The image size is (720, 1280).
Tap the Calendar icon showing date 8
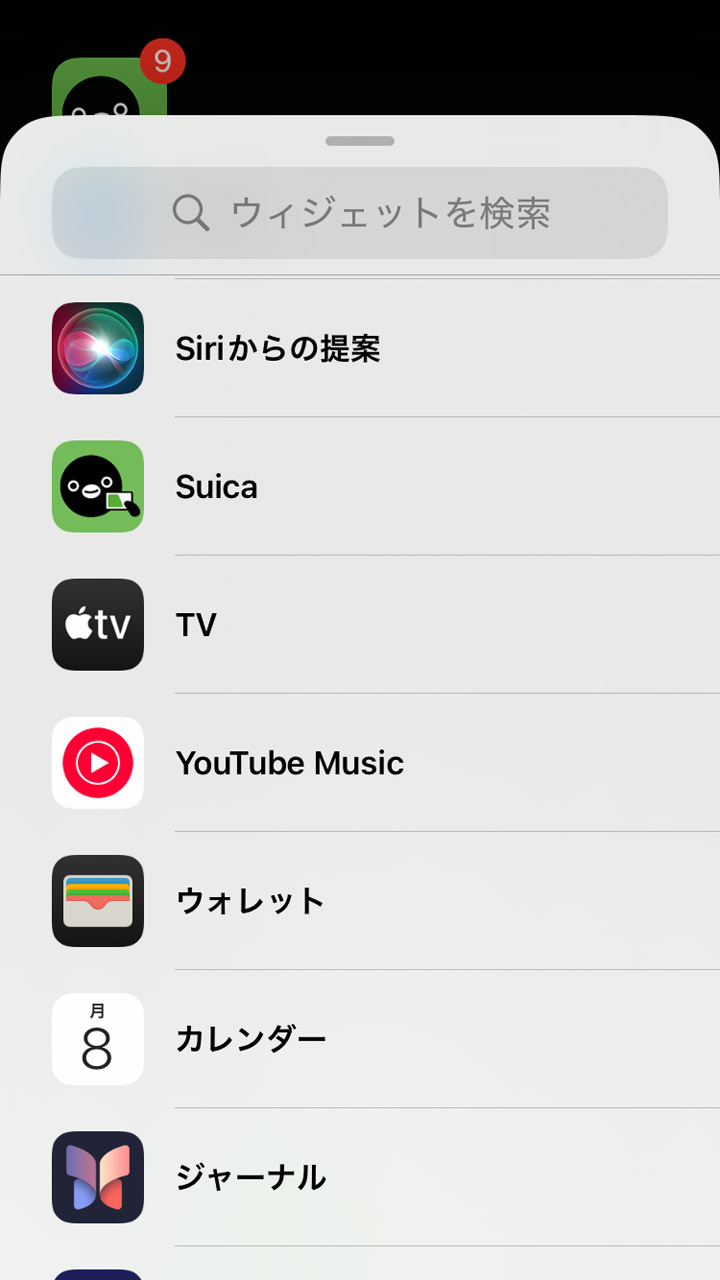(97, 1039)
